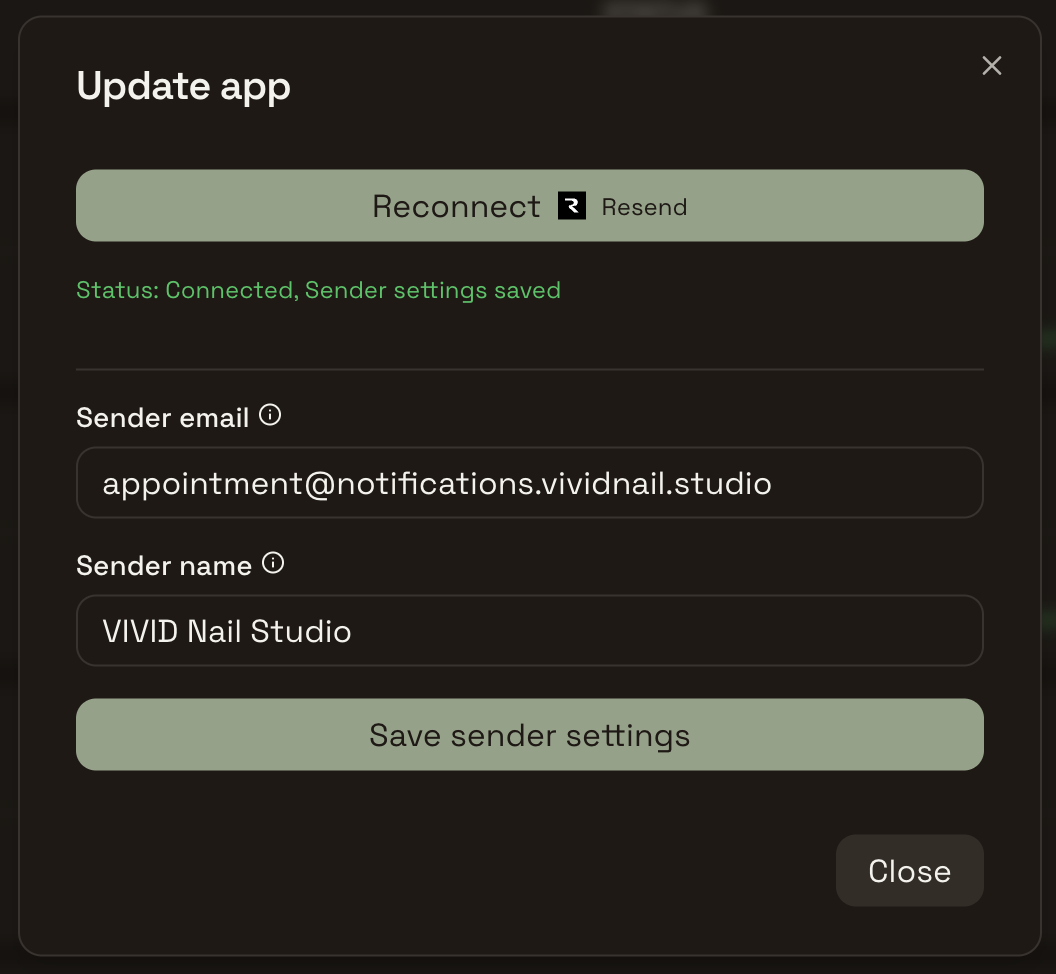This screenshot has height=974, width=1056.
Task: Tap the Close button
Action: point(909,871)
